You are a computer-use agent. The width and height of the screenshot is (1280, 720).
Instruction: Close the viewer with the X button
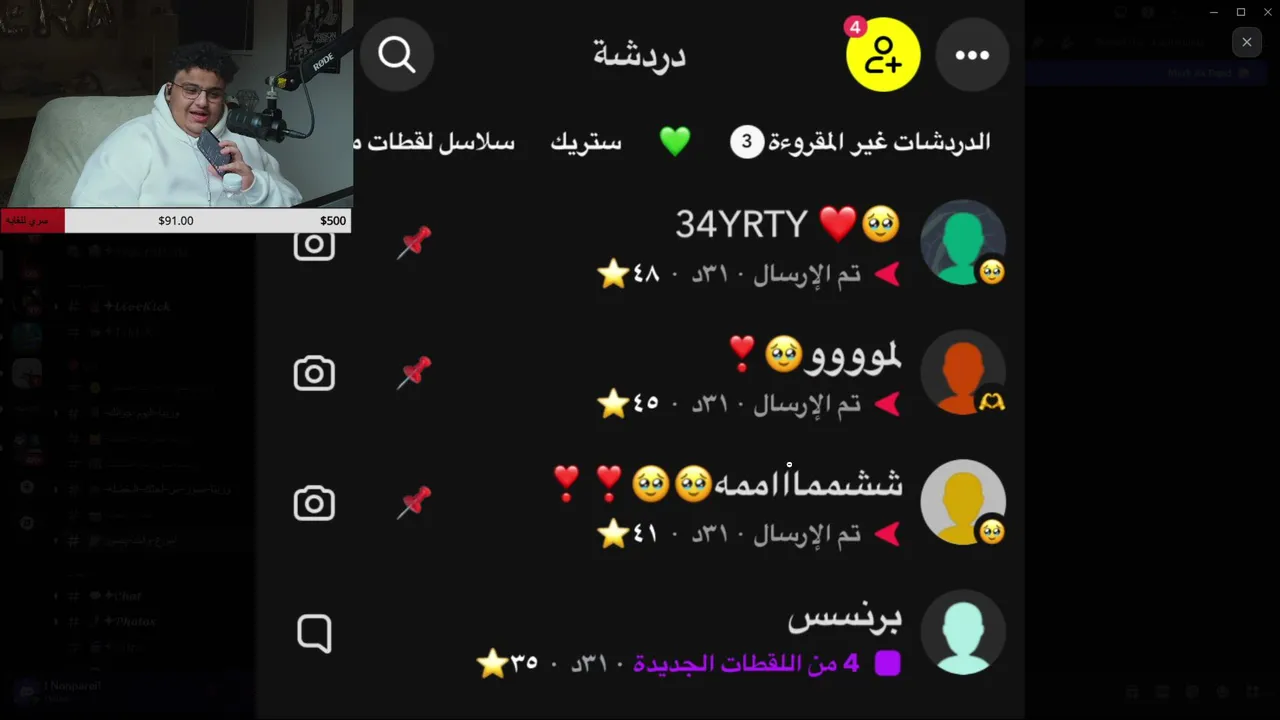(x=1246, y=42)
